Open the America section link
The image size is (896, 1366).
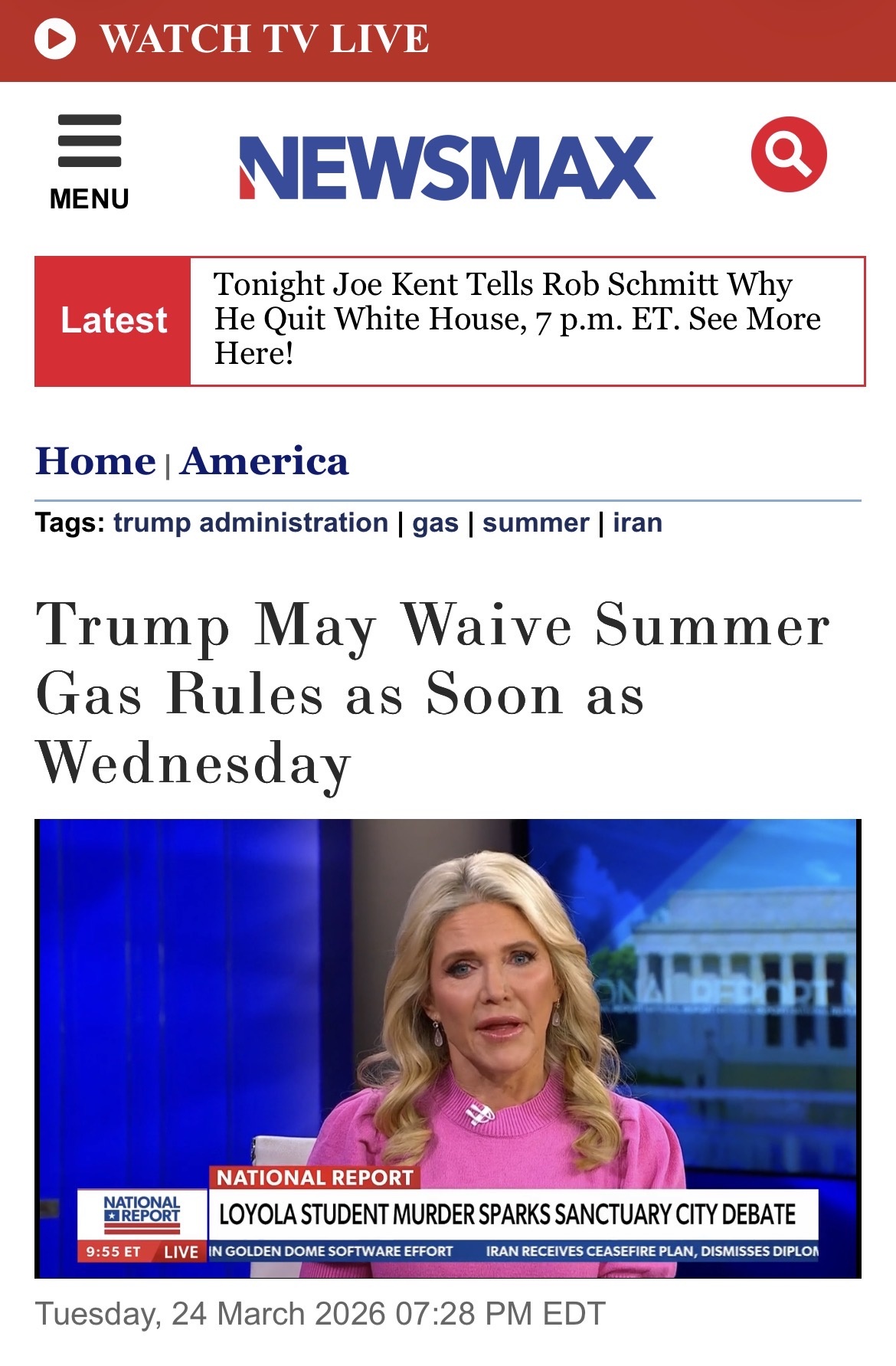pos(265,461)
